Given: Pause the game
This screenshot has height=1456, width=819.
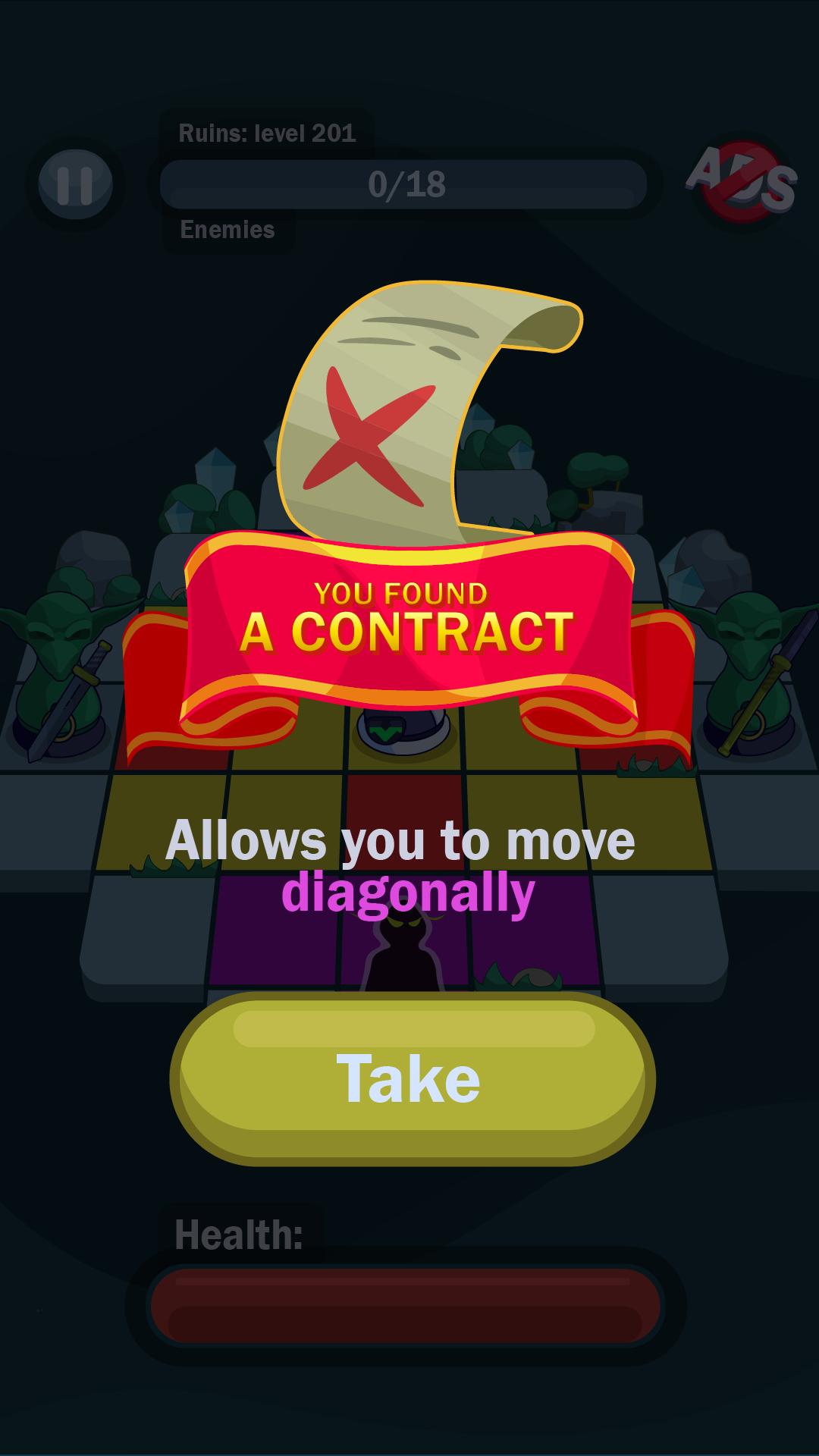Looking at the screenshot, I should point(75,184).
